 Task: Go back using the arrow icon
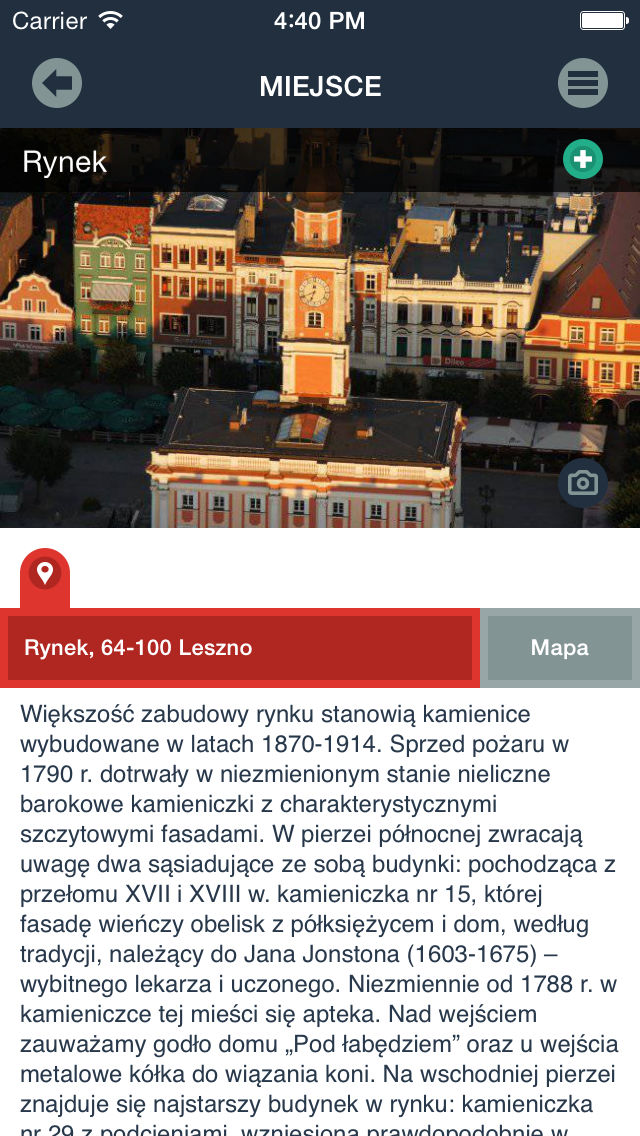pos(57,83)
